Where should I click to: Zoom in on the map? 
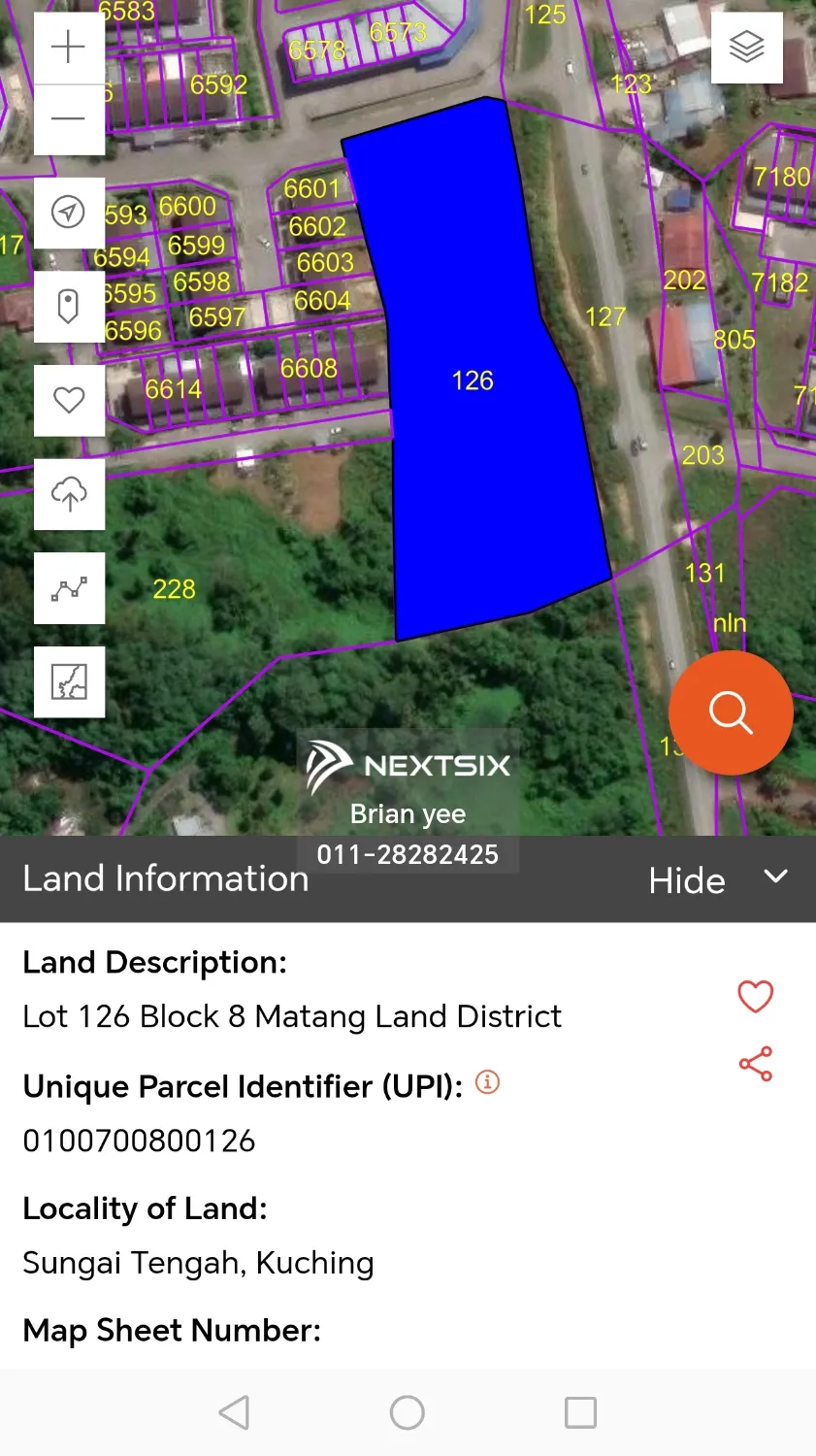(x=69, y=48)
